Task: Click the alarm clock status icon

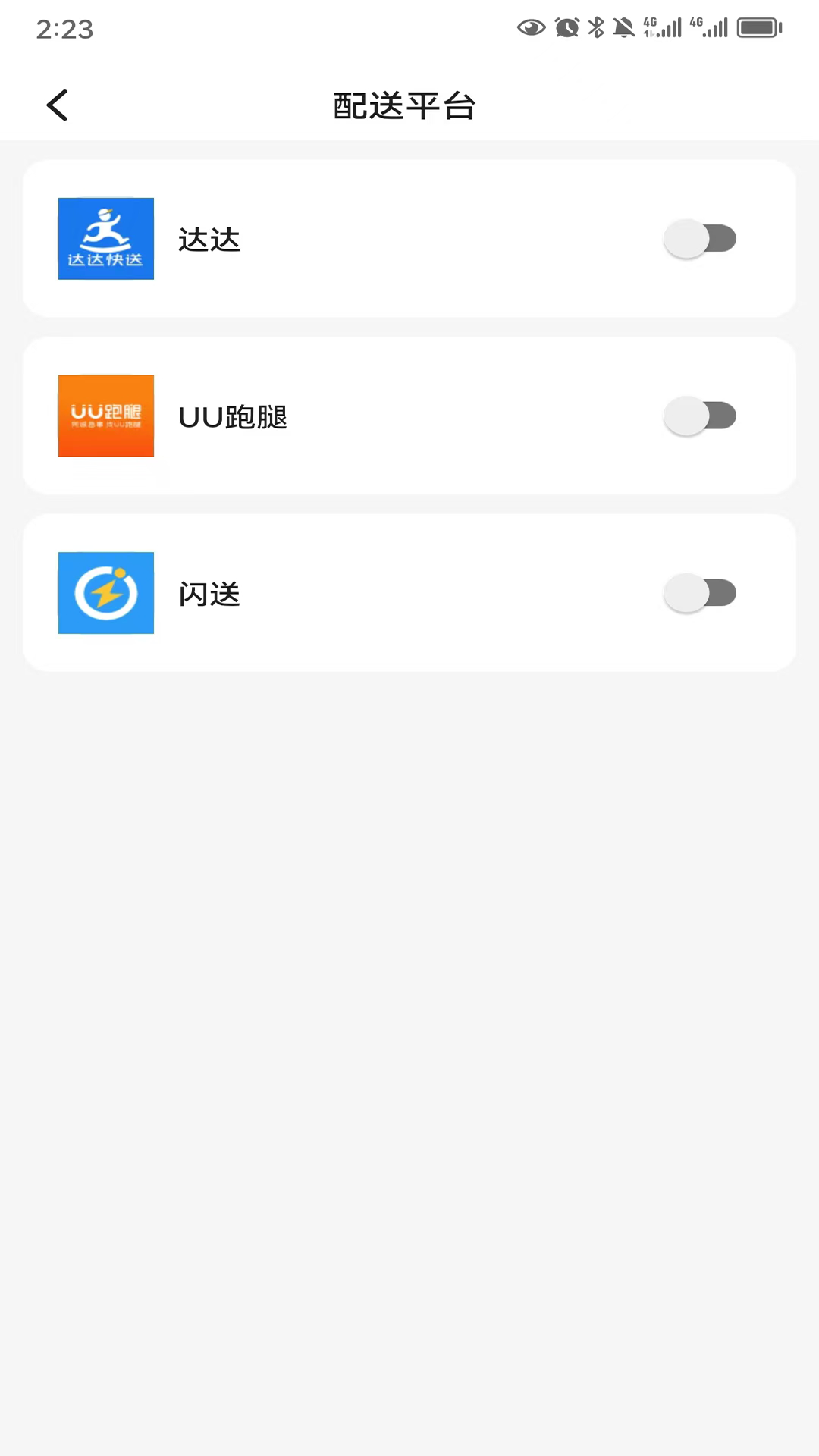Action: pos(567,27)
